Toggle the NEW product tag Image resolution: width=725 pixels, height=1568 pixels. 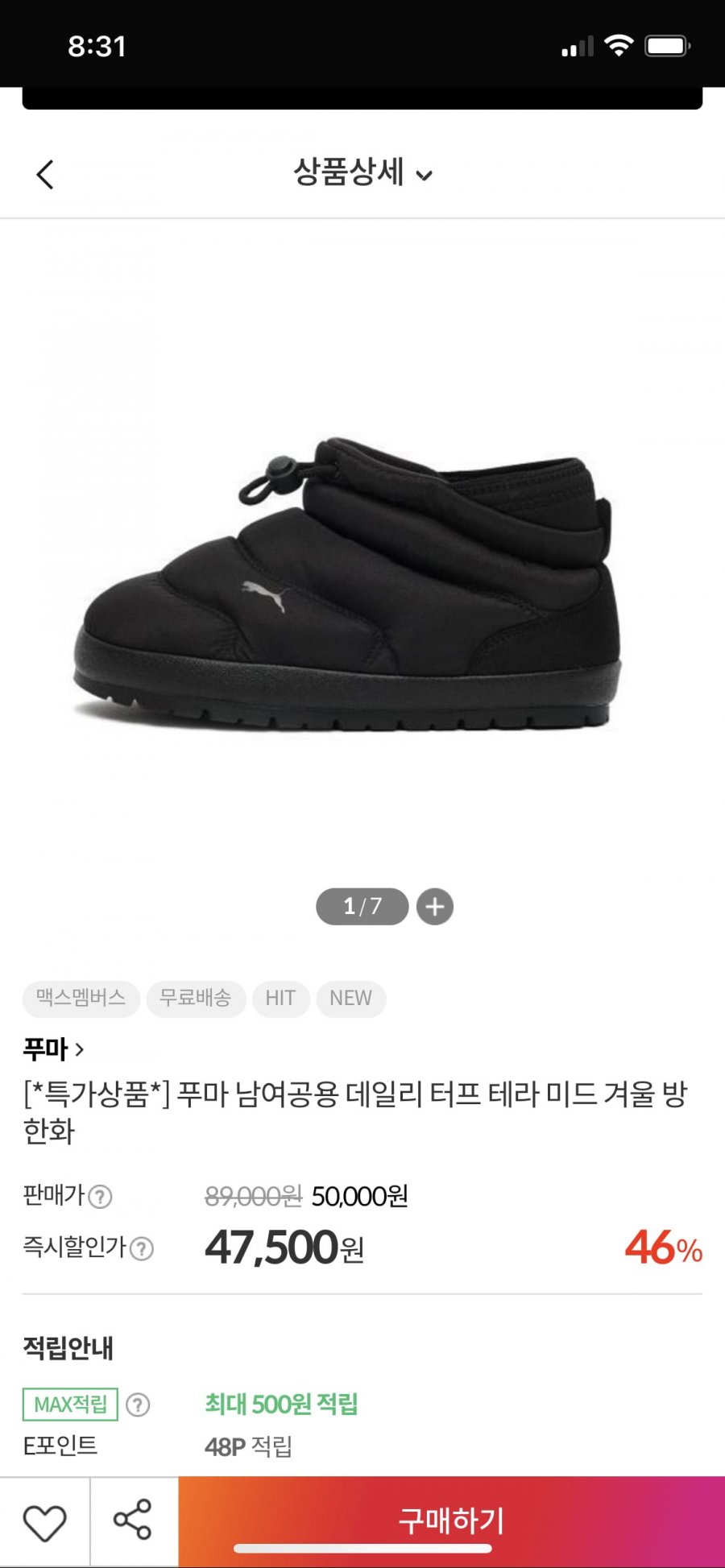tap(351, 999)
